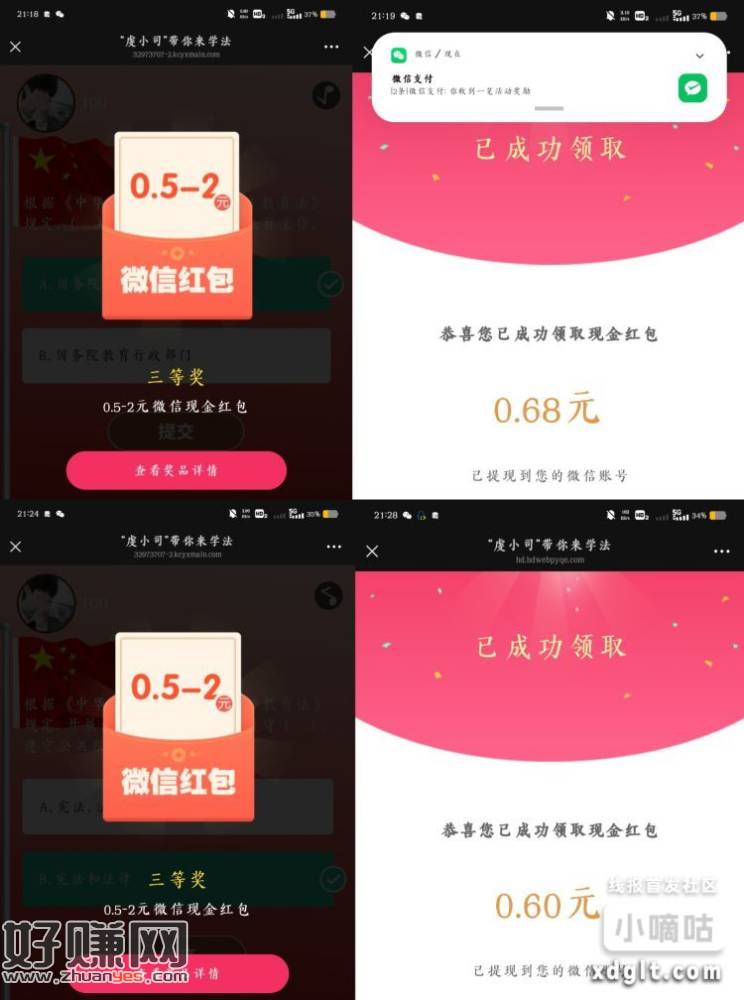The width and height of the screenshot is (744, 1000).
Task: Open the three-dot menu on the upper quiz page
Action: (x=331, y=46)
